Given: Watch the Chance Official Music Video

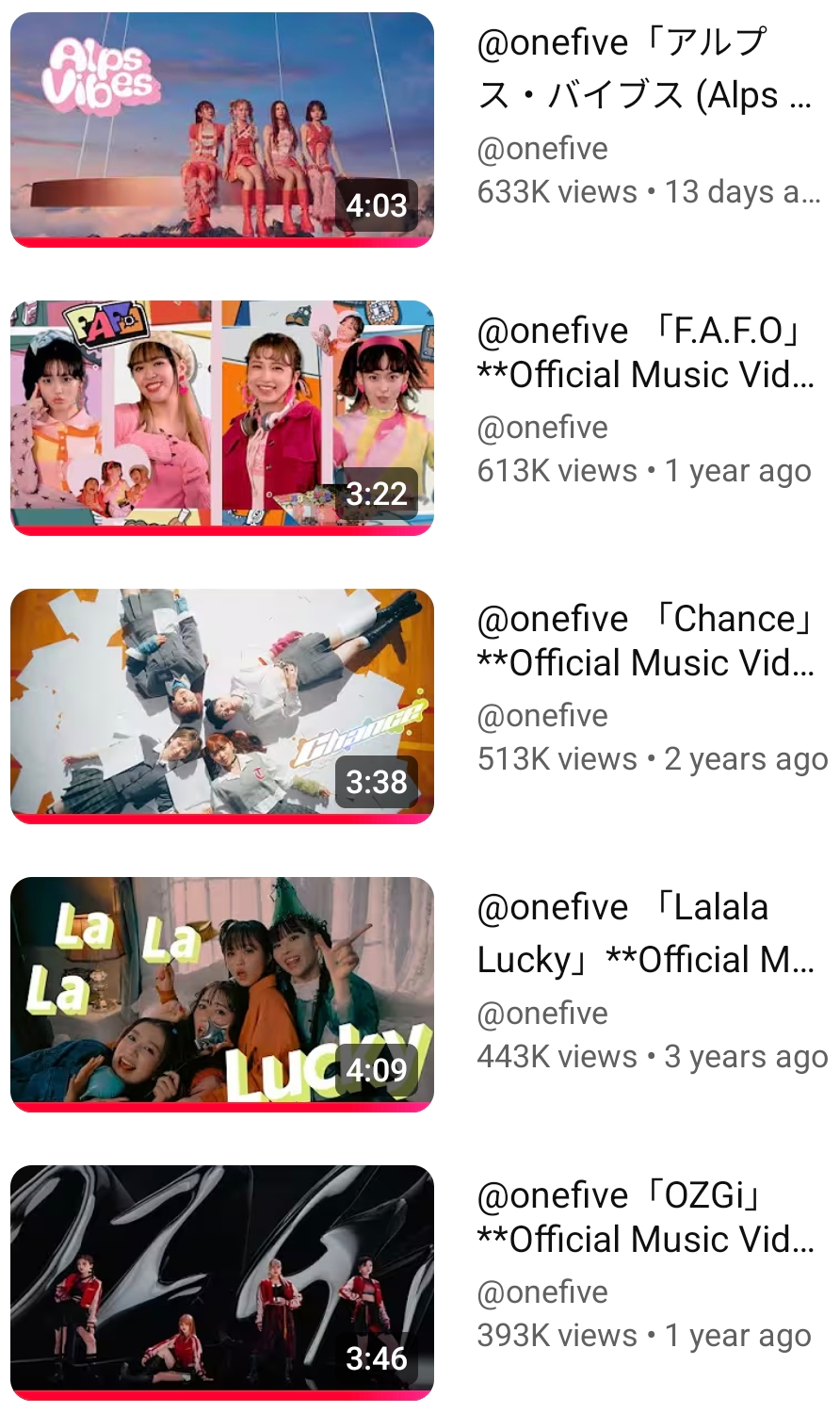Looking at the screenshot, I should (222, 706).
